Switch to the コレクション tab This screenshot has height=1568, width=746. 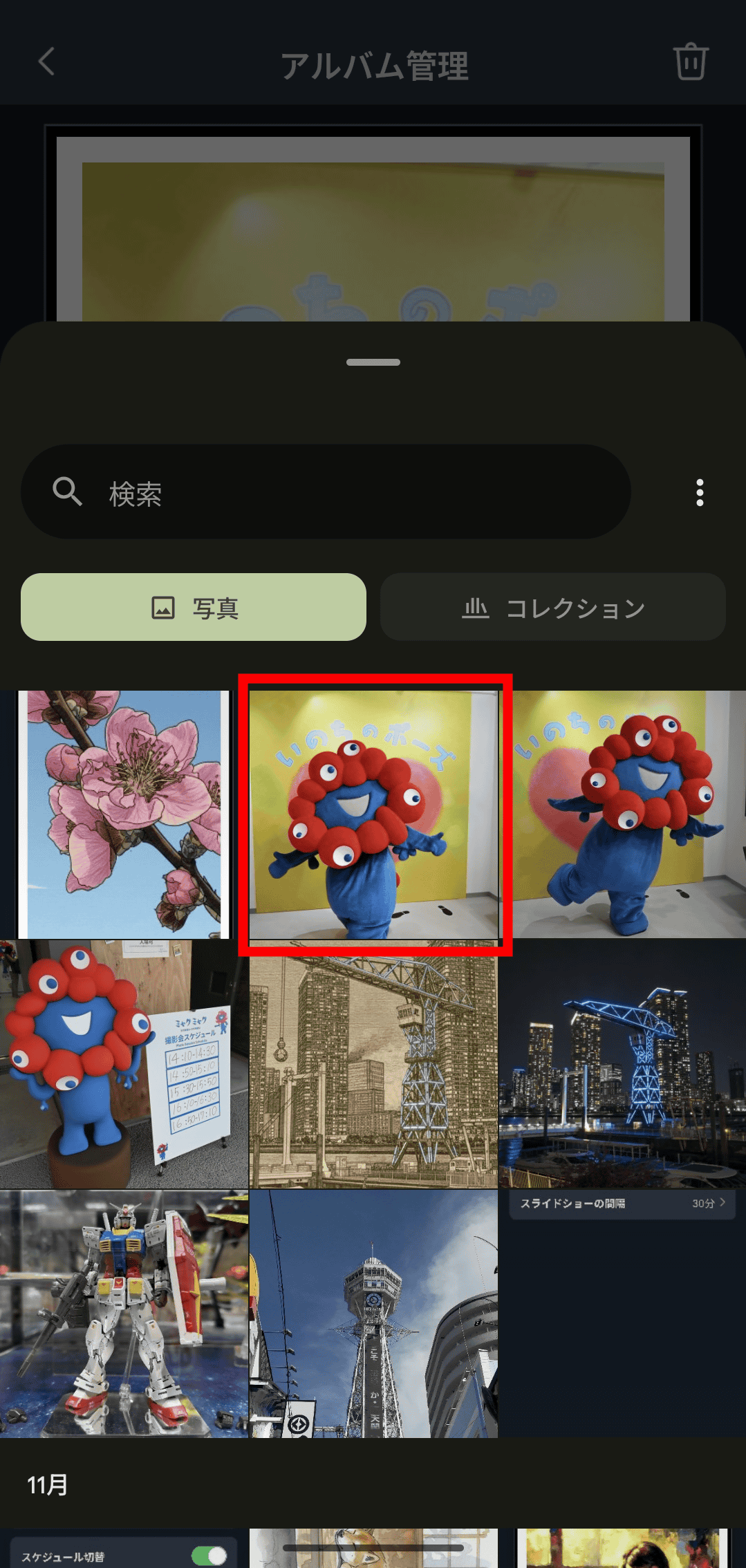tap(552, 607)
